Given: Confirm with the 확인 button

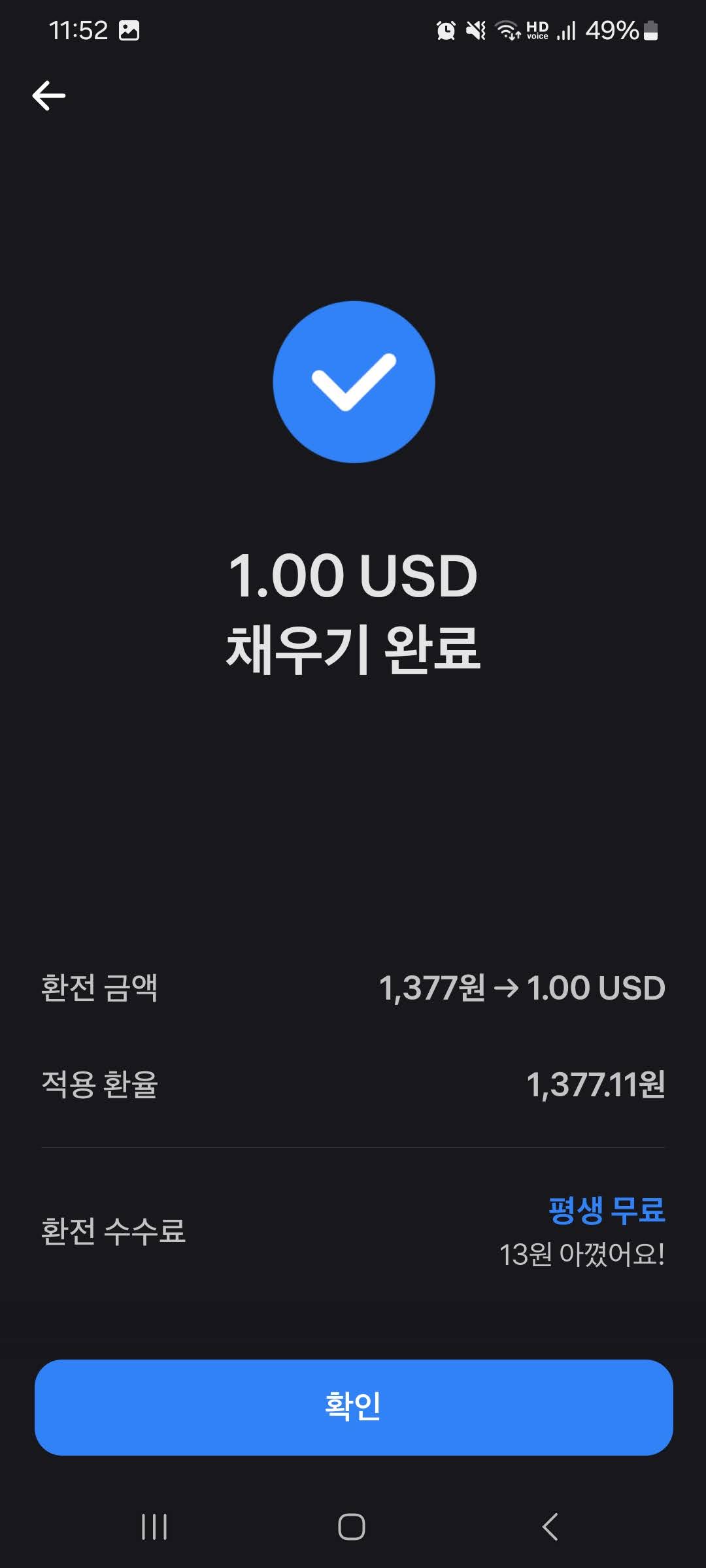Looking at the screenshot, I should pyautogui.click(x=354, y=1407).
